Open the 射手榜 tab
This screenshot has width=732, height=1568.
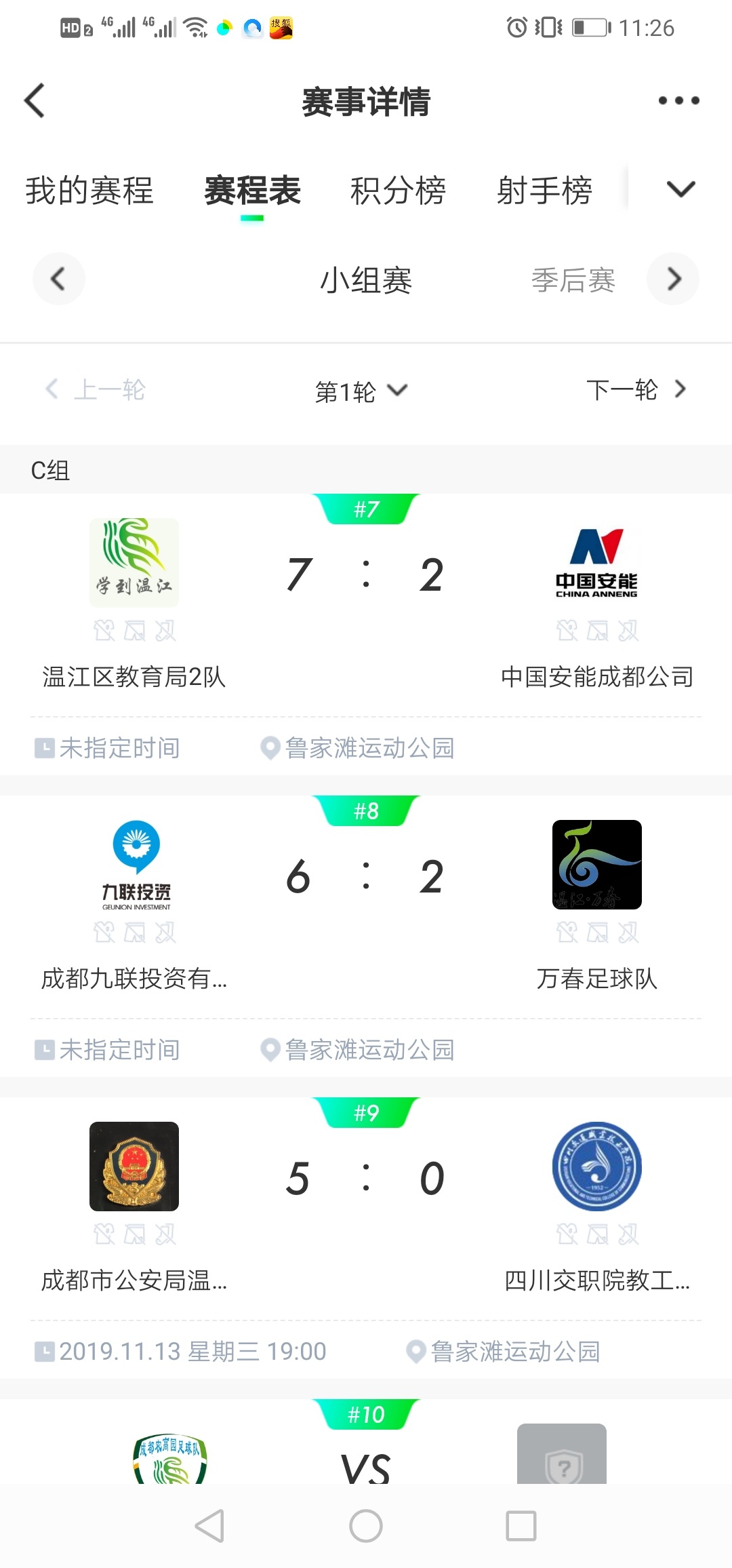click(544, 190)
